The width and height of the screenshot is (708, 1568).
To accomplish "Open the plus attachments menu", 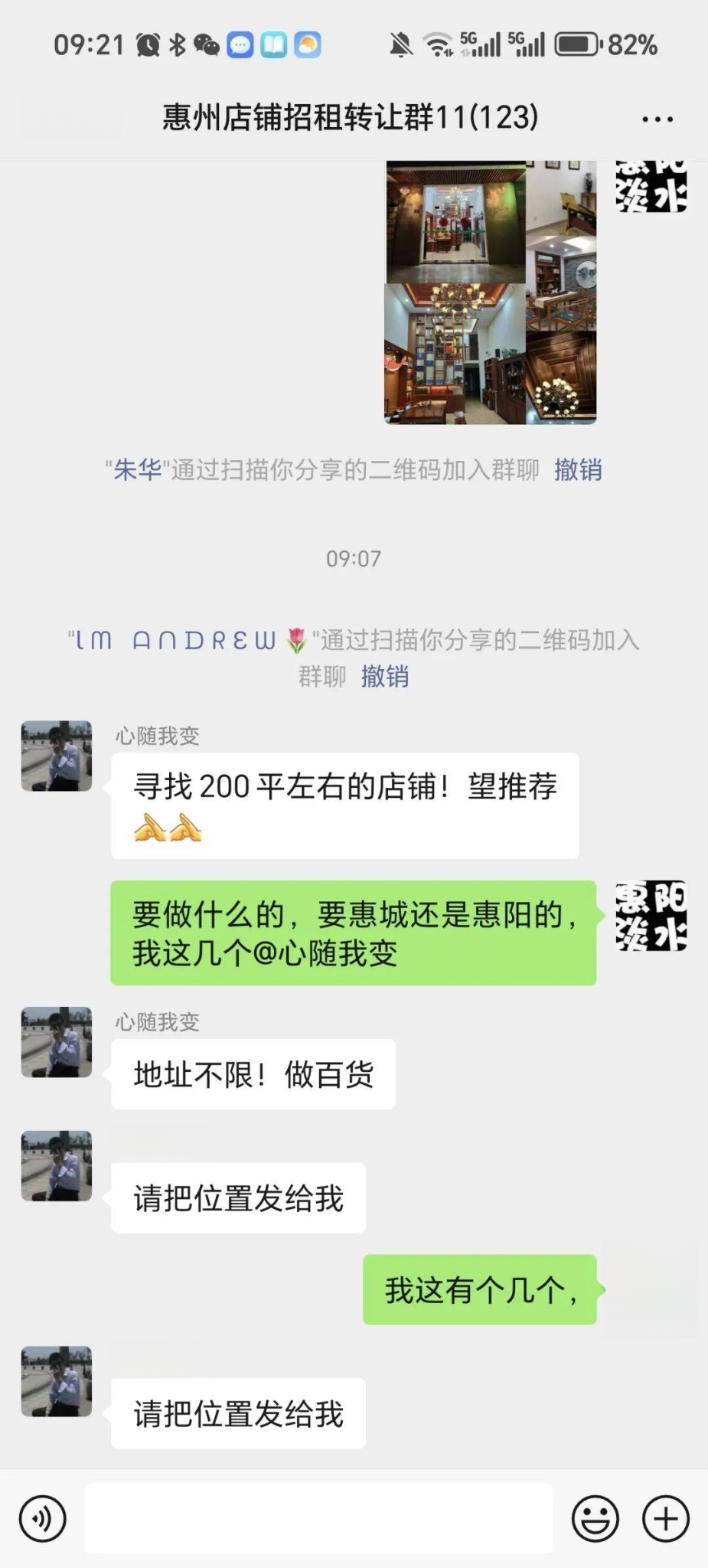I will coord(665,1518).
